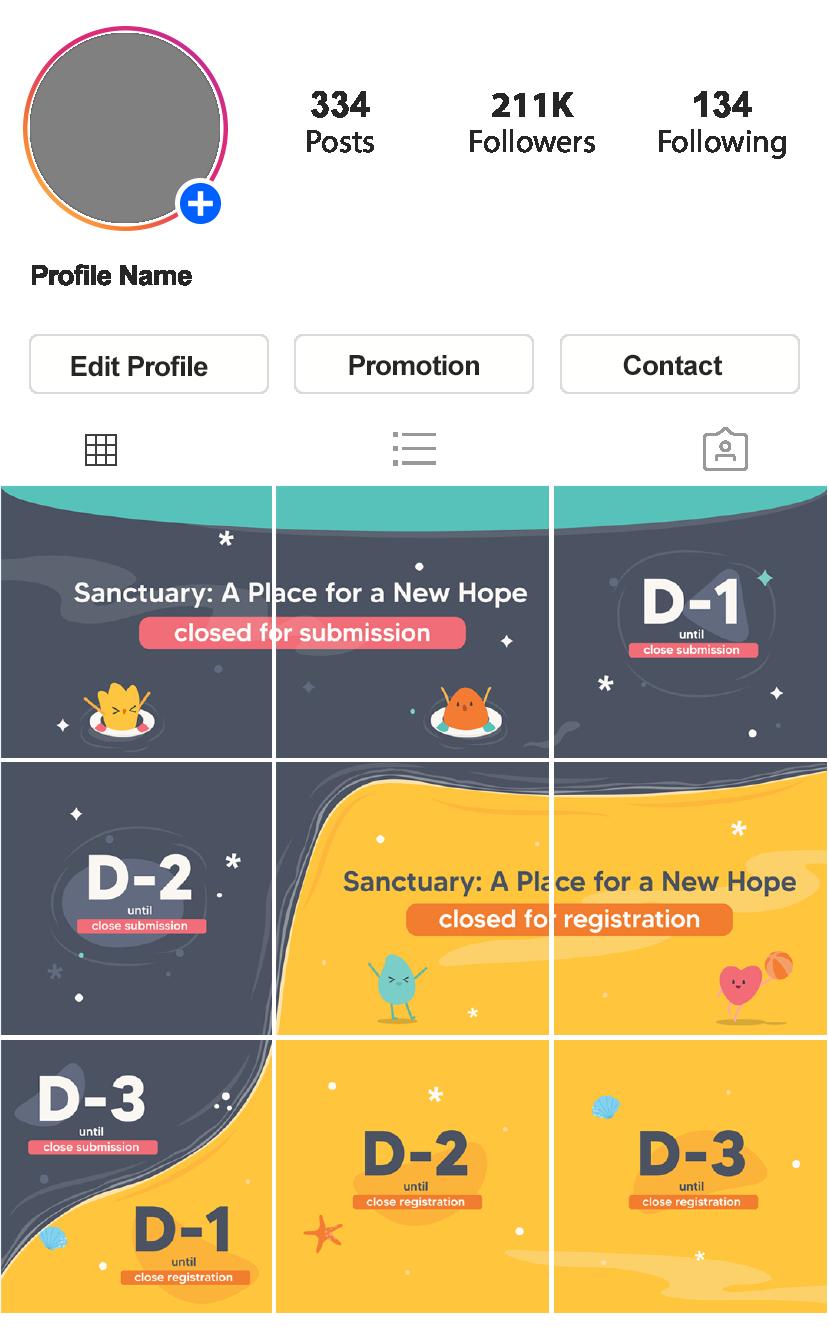Open the tagged photos tab
Image resolution: width=829 pixels, height=1329 pixels.
(725, 450)
